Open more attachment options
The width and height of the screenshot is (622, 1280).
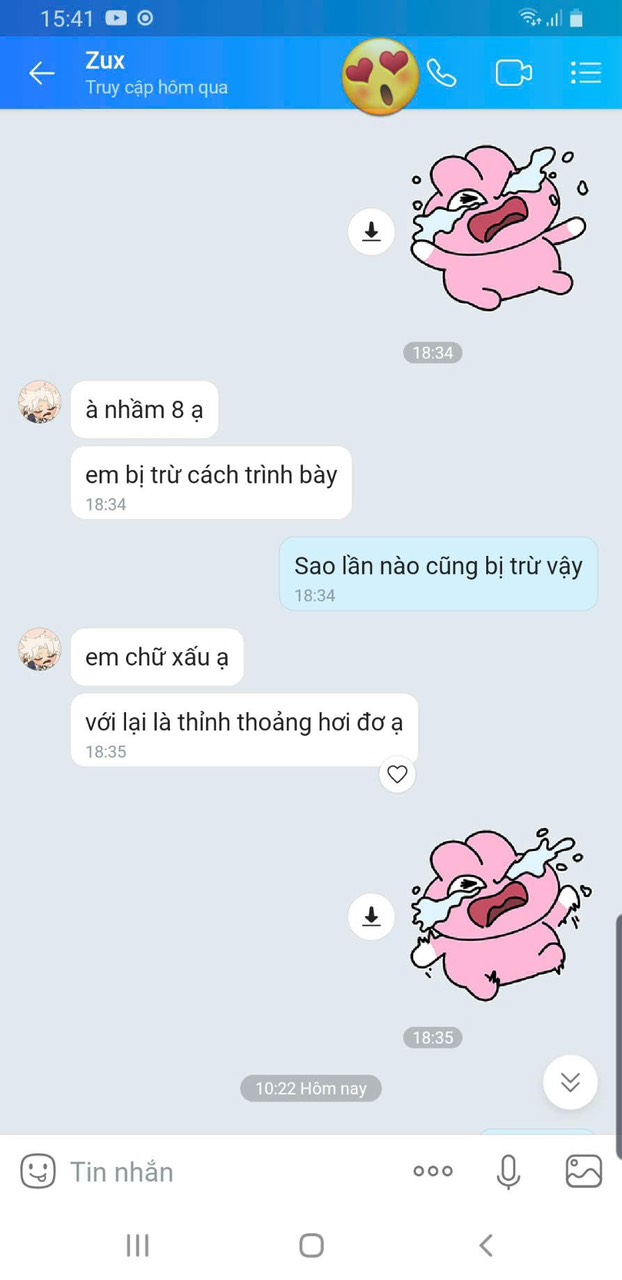433,1171
